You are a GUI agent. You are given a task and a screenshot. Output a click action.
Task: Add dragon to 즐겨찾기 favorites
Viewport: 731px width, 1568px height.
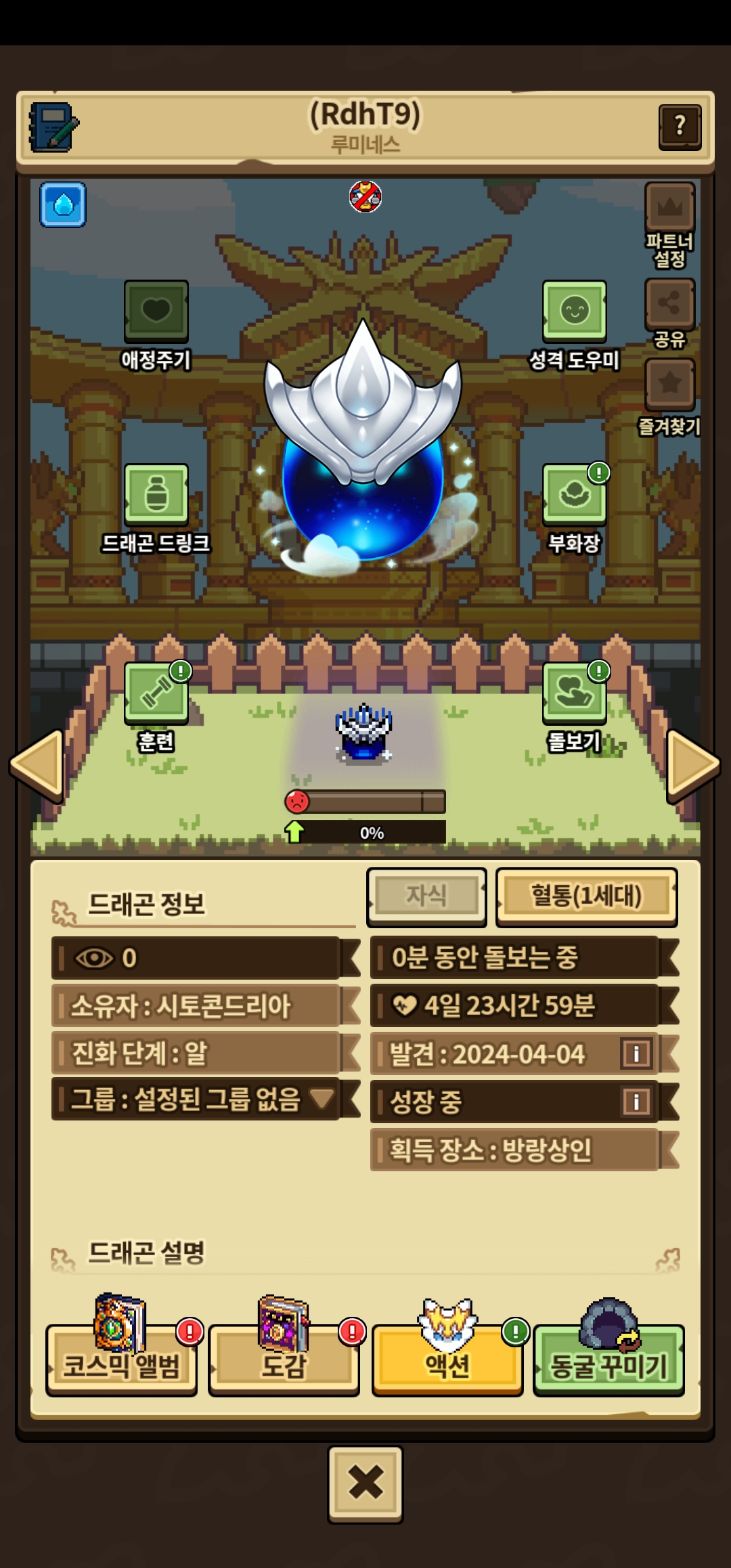coord(669,385)
